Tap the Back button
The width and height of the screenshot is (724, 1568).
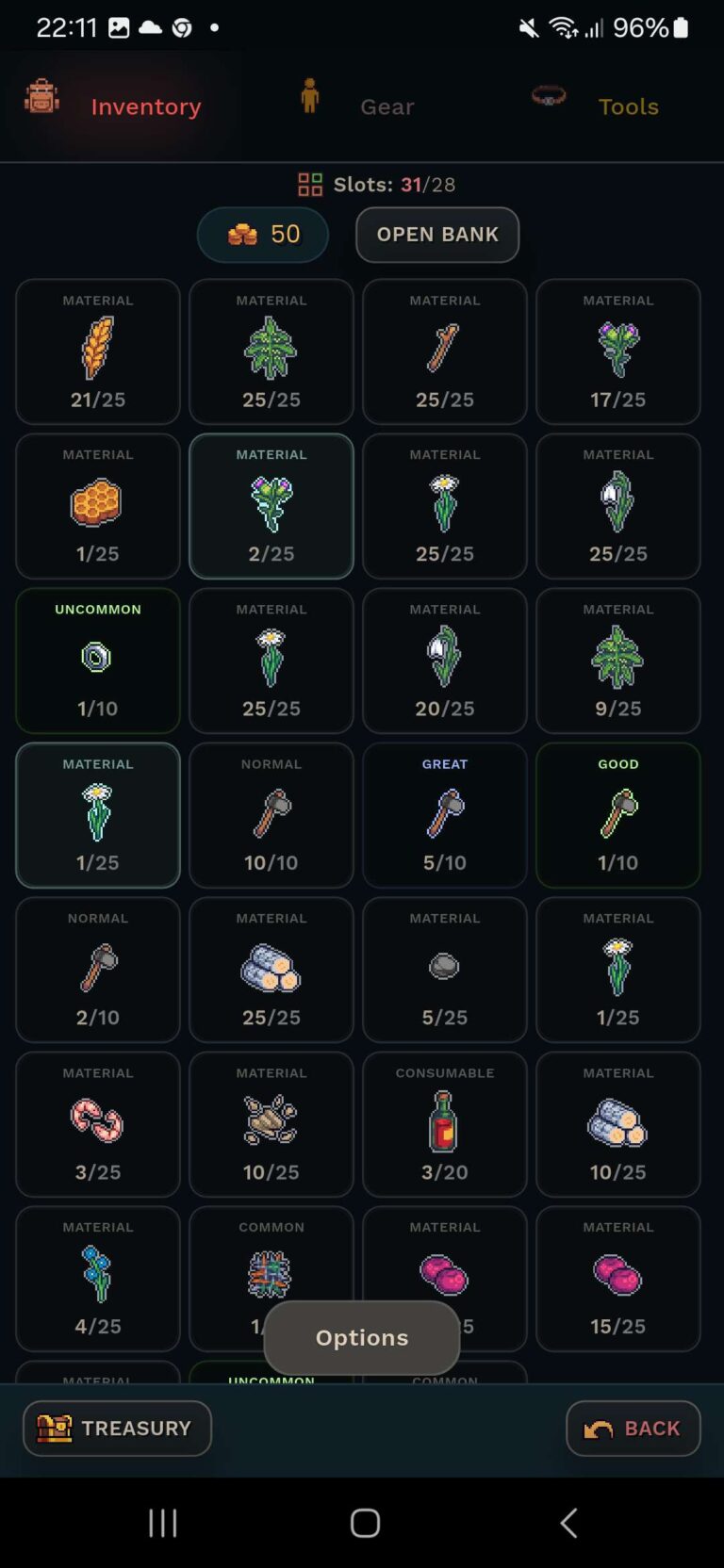tap(633, 1429)
